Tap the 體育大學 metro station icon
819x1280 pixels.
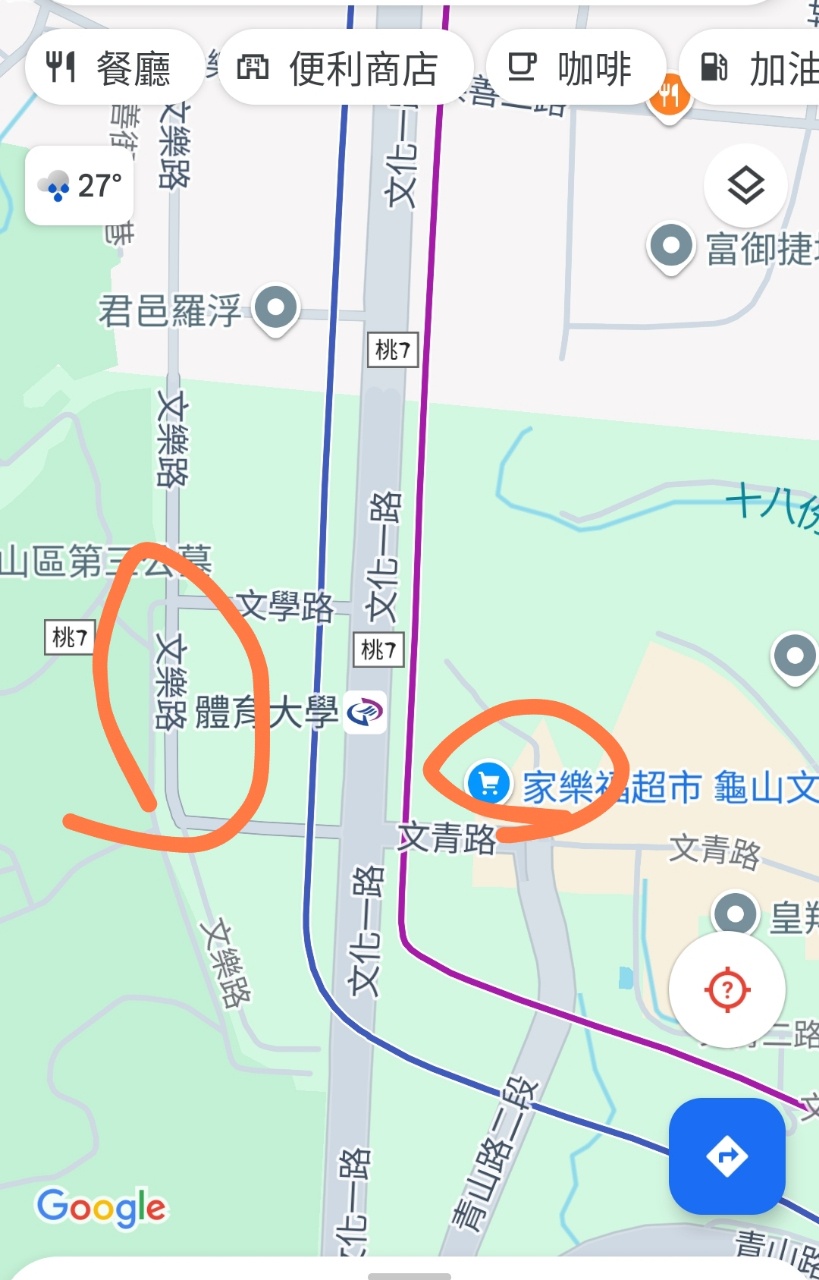click(x=365, y=713)
